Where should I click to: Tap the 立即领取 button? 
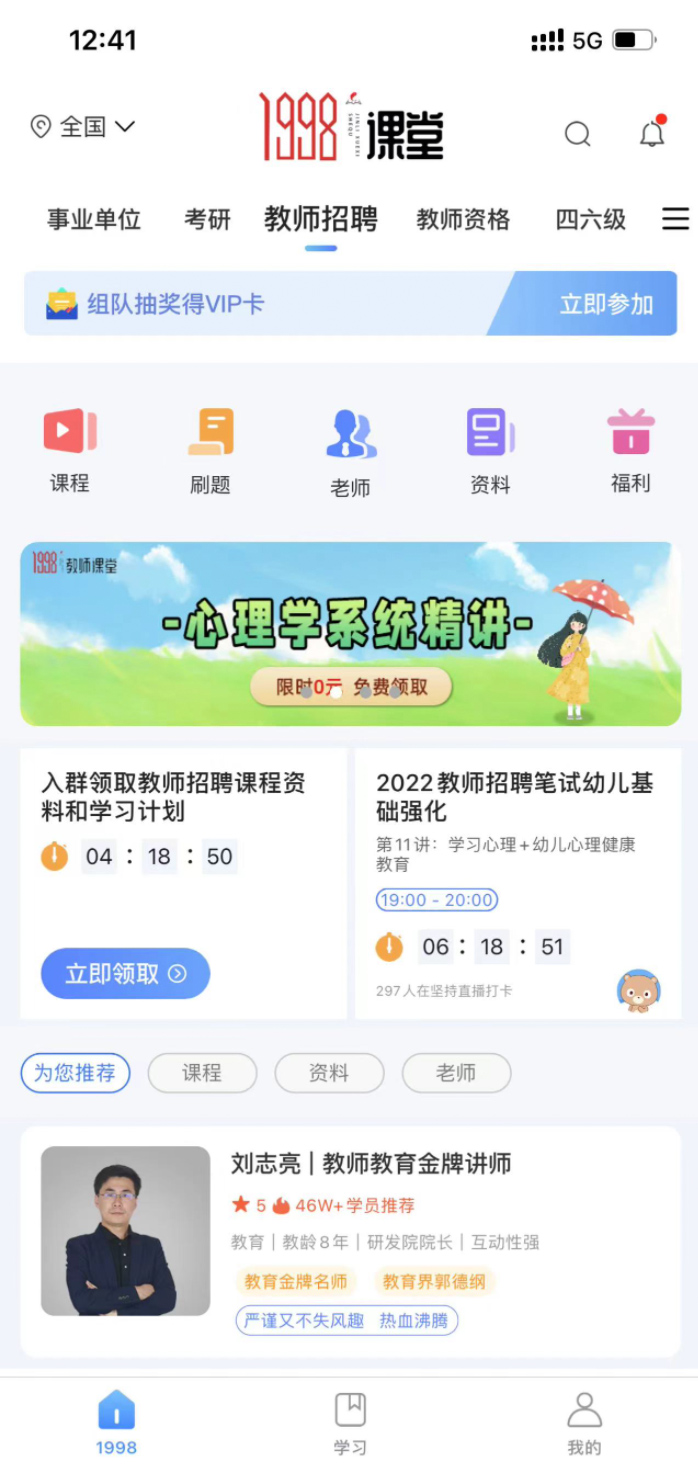[x=125, y=974]
